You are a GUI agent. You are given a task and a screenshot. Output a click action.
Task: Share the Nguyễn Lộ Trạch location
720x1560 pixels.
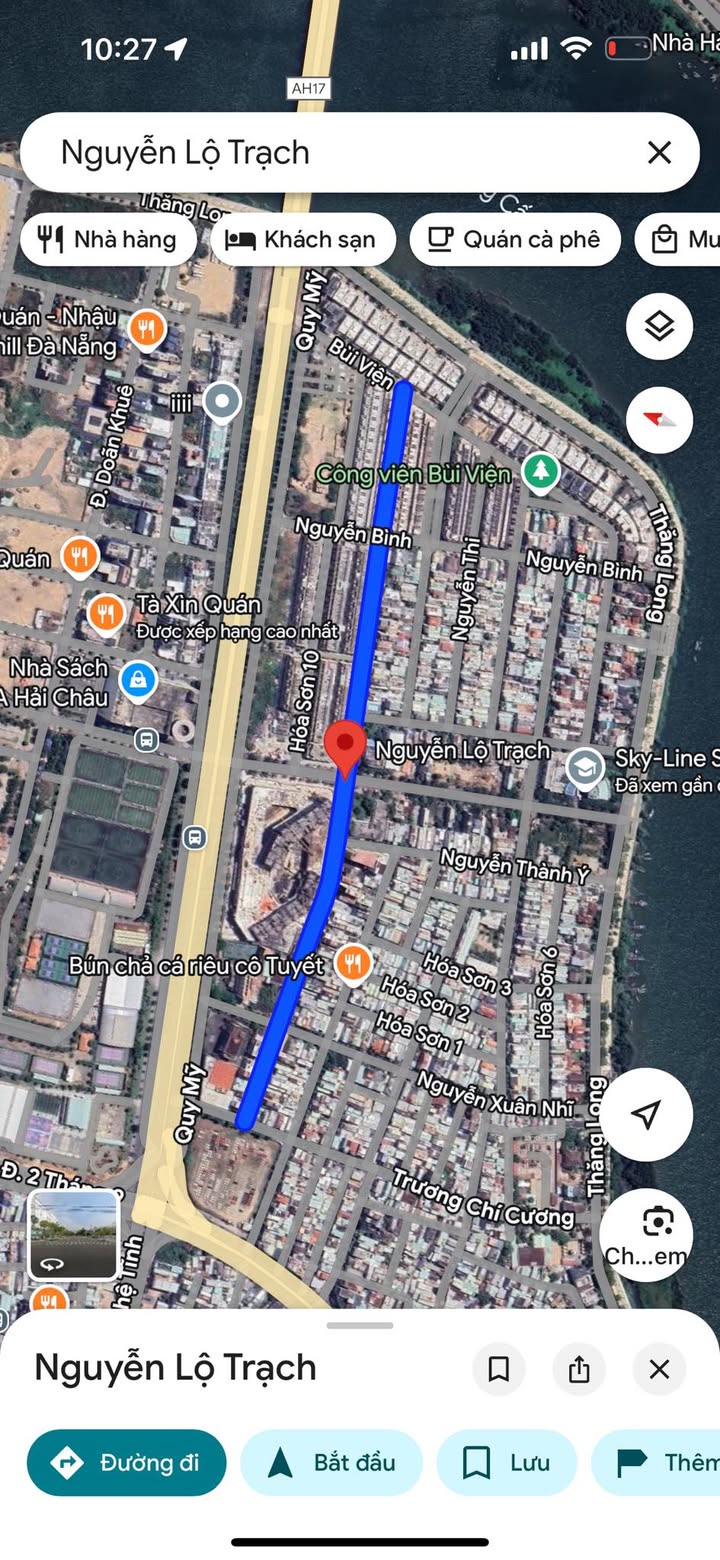coord(579,1369)
